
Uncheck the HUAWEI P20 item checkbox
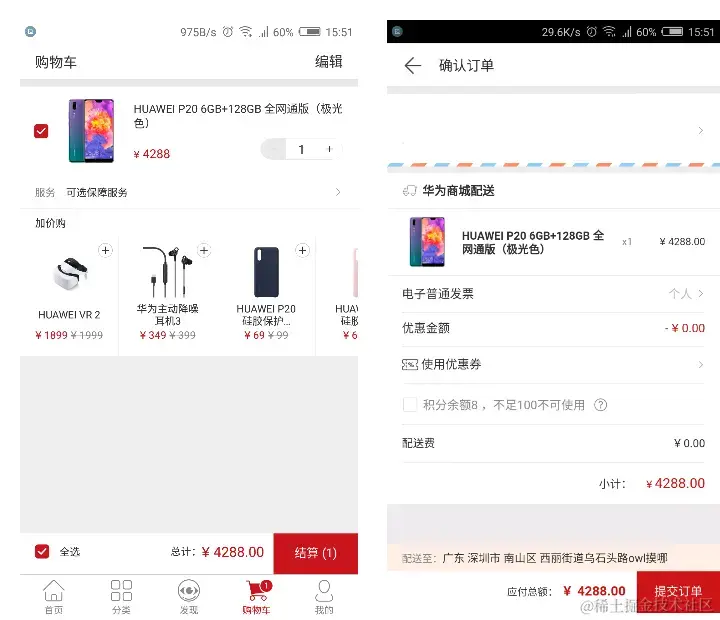coord(41,131)
